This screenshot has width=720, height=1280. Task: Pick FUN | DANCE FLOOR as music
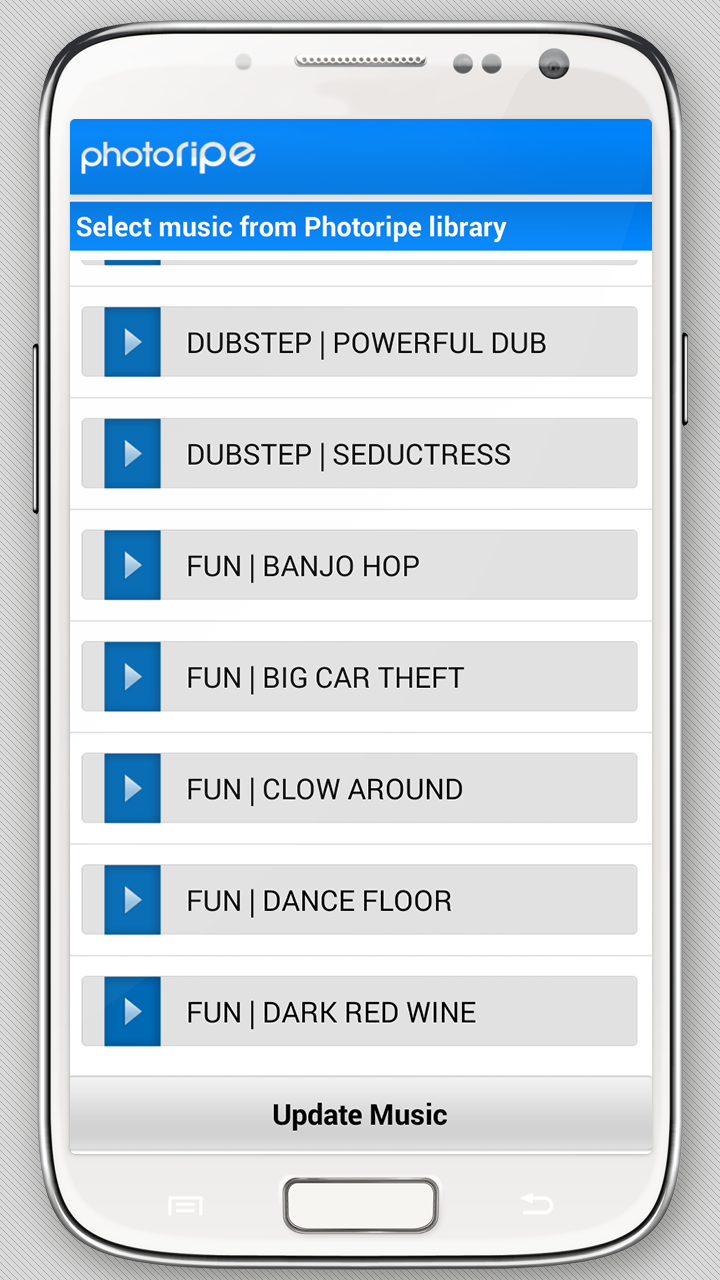point(359,900)
